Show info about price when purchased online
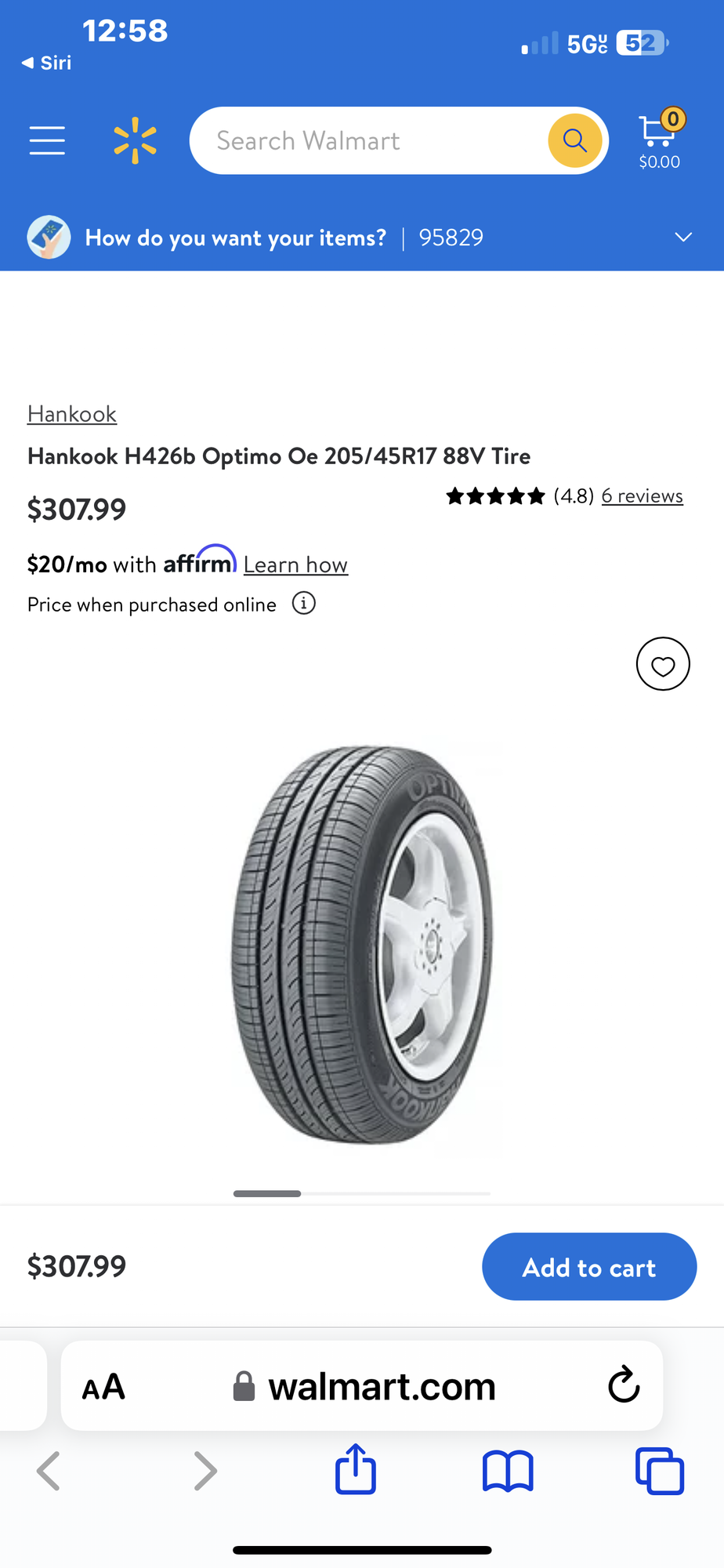This screenshot has height=1568, width=724. [x=304, y=604]
